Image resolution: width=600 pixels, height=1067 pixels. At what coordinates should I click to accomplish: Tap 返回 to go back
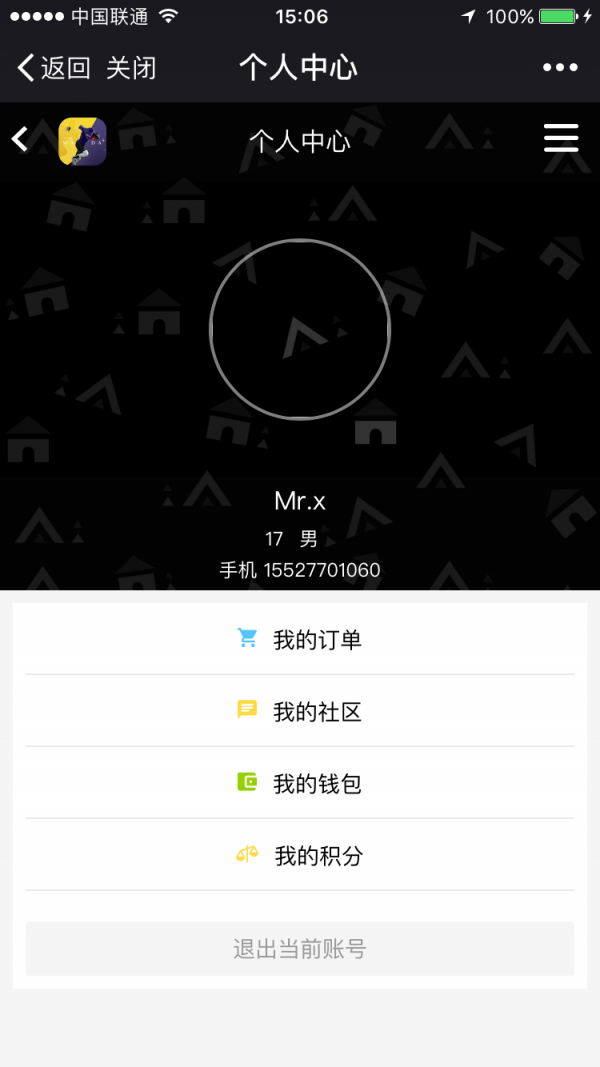coord(54,68)
